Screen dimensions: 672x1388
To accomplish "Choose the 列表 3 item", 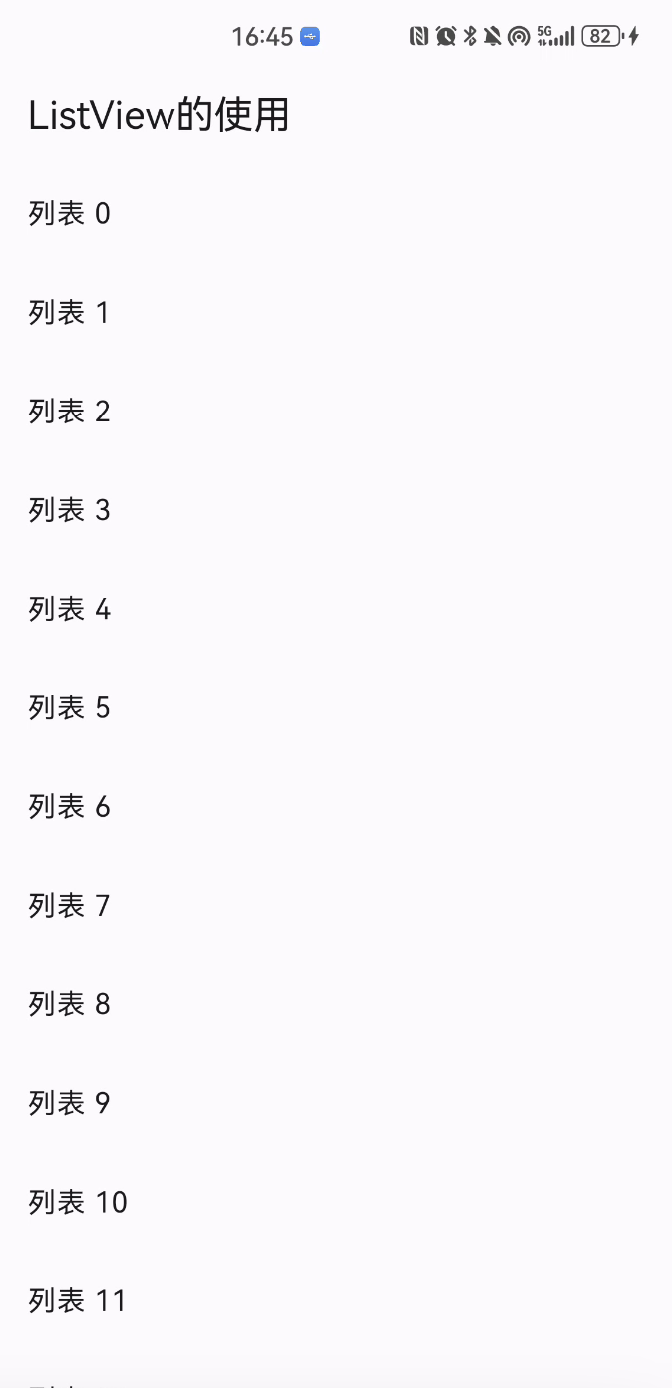I will pyautogui.click(x=70, y=510).
